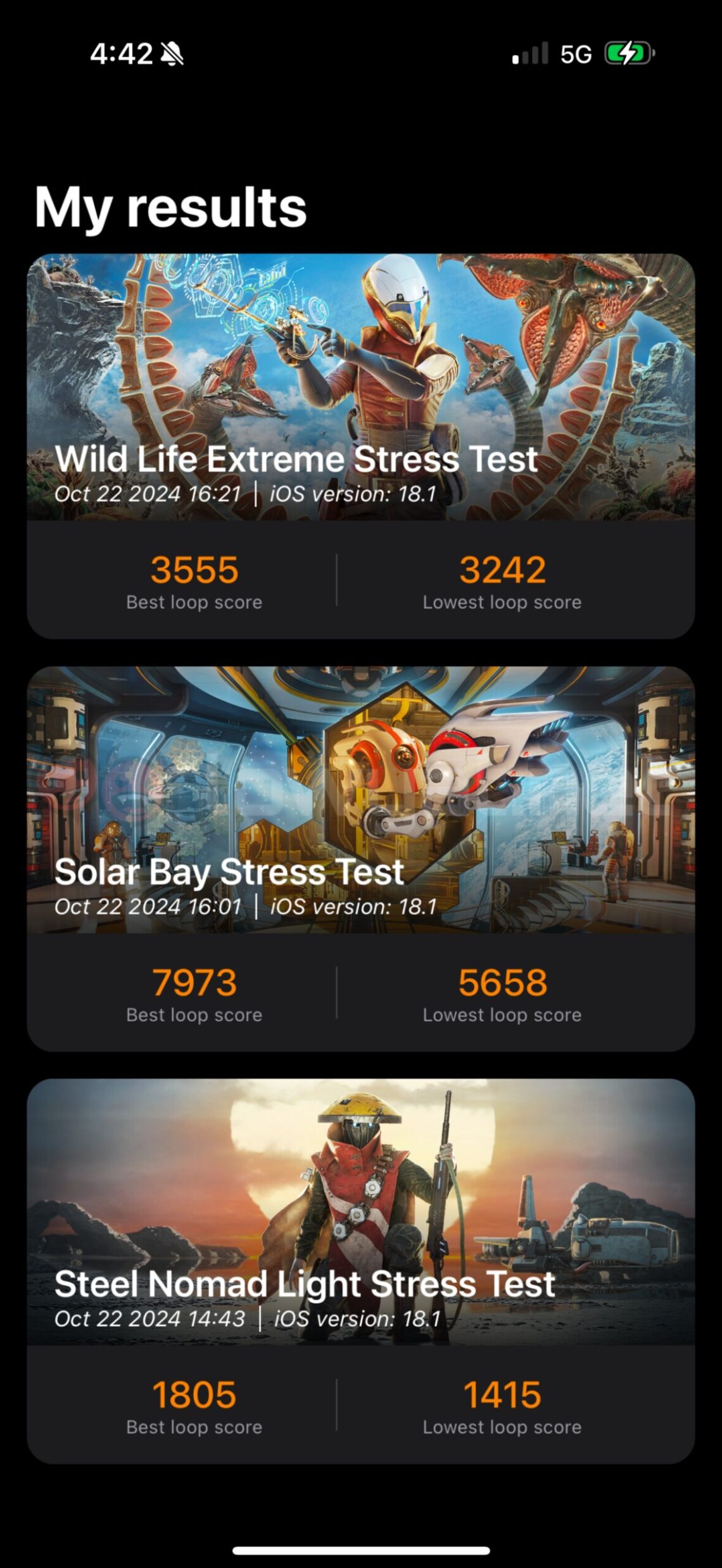Open the Wild Life Extreme Stress Test result
Screen dimensions: 722x1568
360,446
